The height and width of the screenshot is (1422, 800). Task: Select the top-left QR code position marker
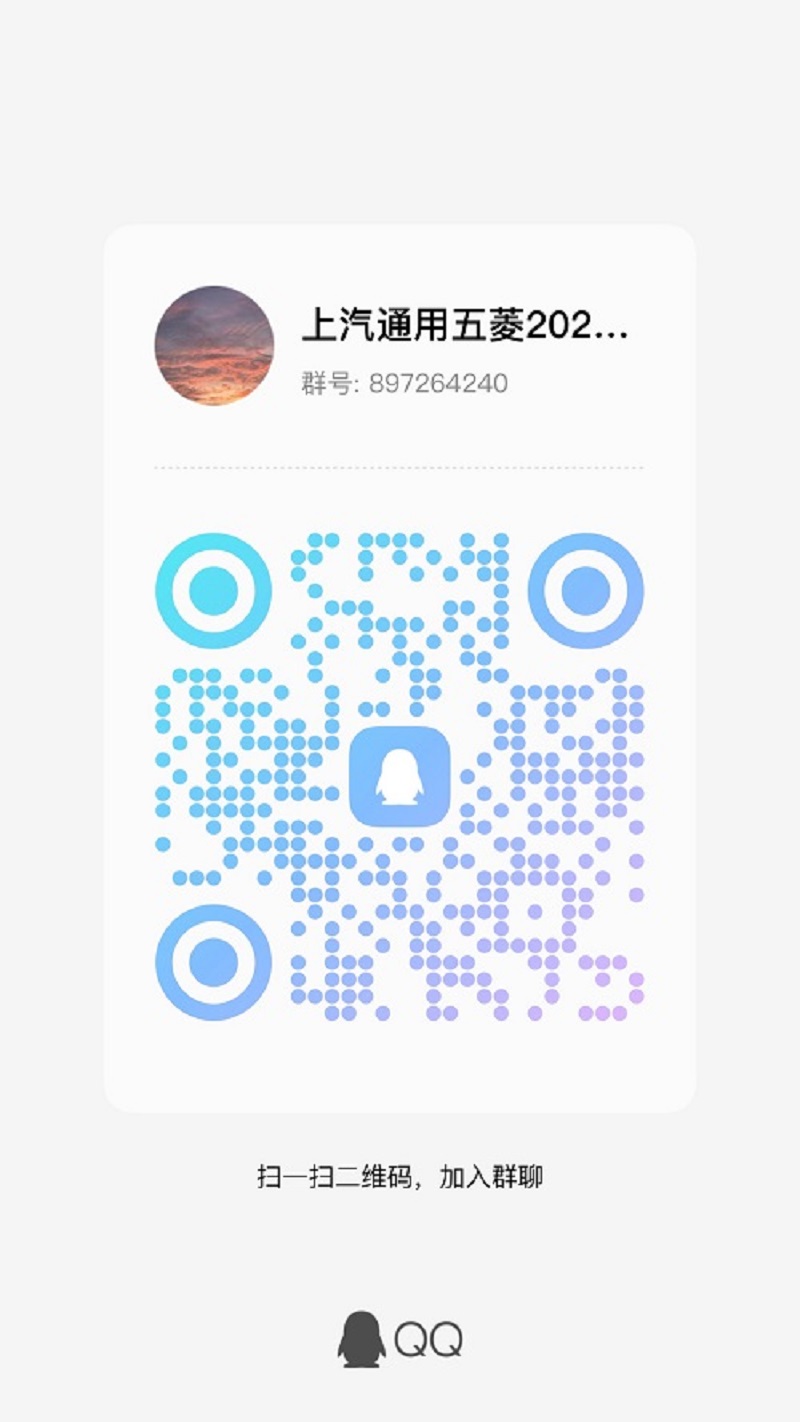click(213, 592)
